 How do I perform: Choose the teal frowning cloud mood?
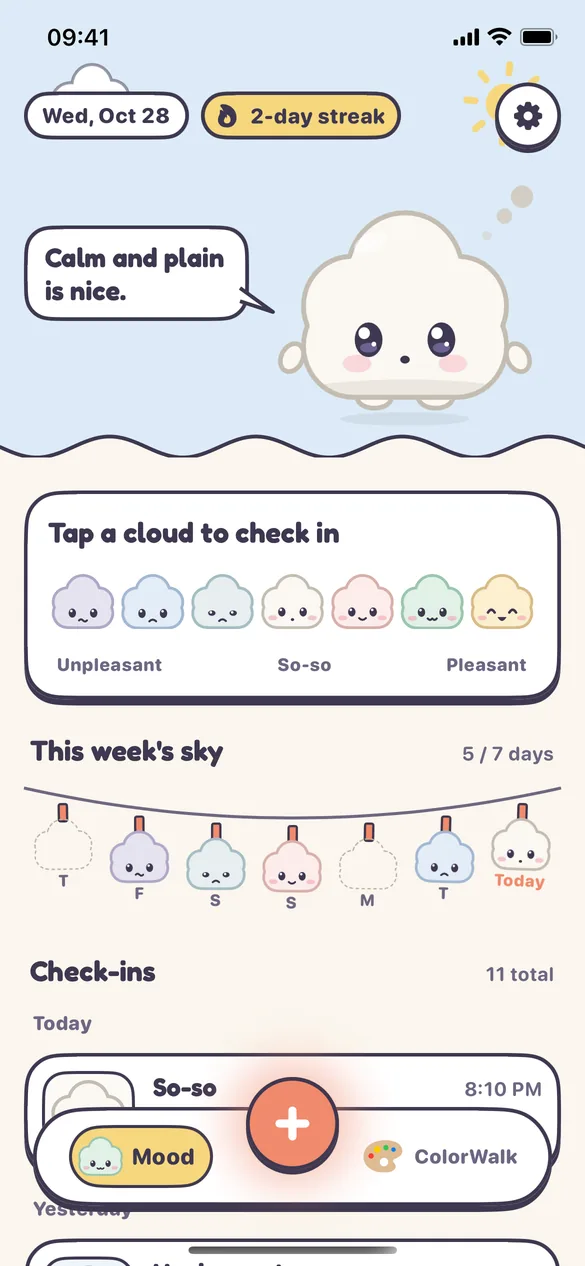tap(223, 603)
